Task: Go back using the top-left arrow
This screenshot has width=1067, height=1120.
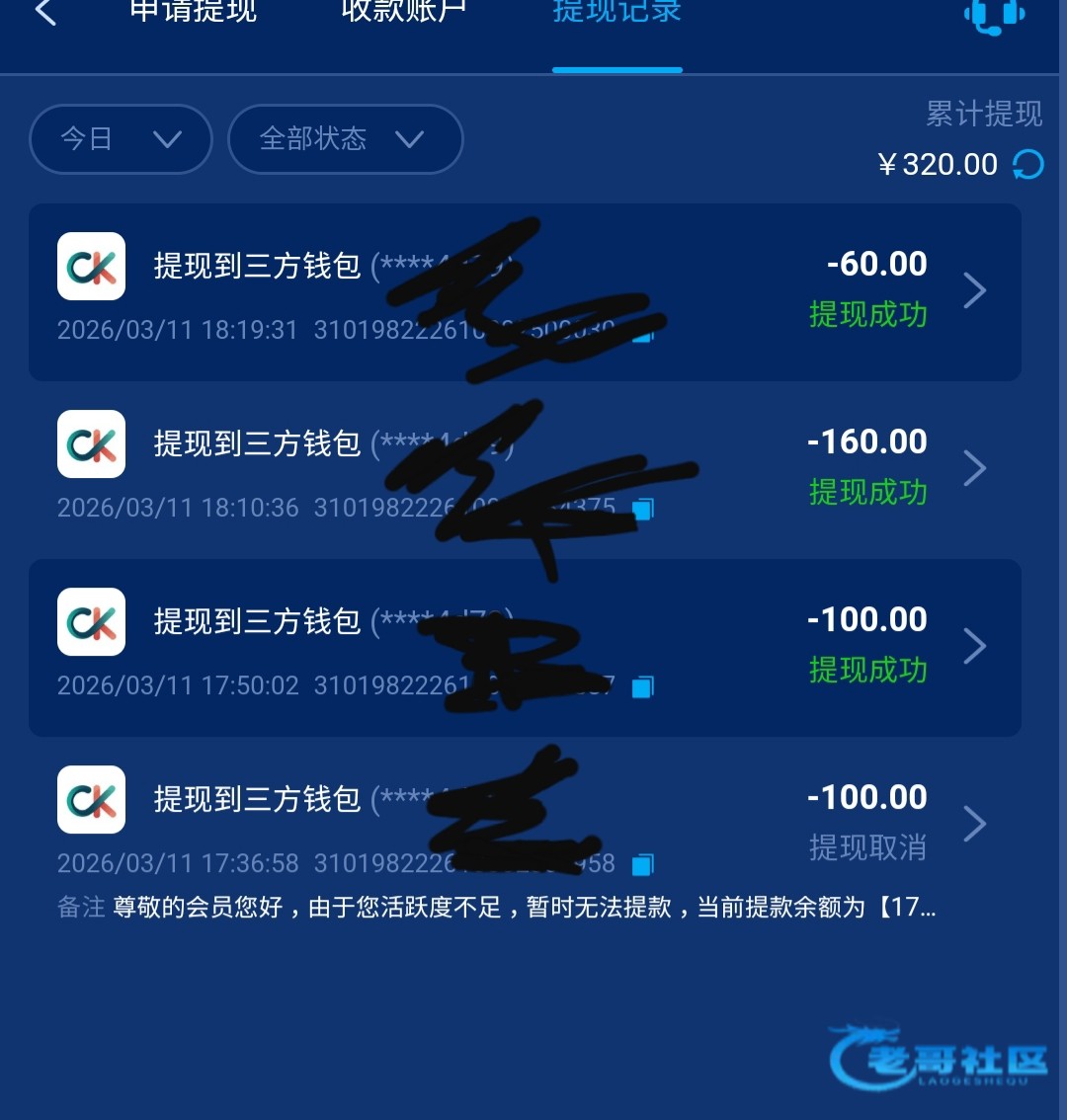Action: [x=45, y=11]
